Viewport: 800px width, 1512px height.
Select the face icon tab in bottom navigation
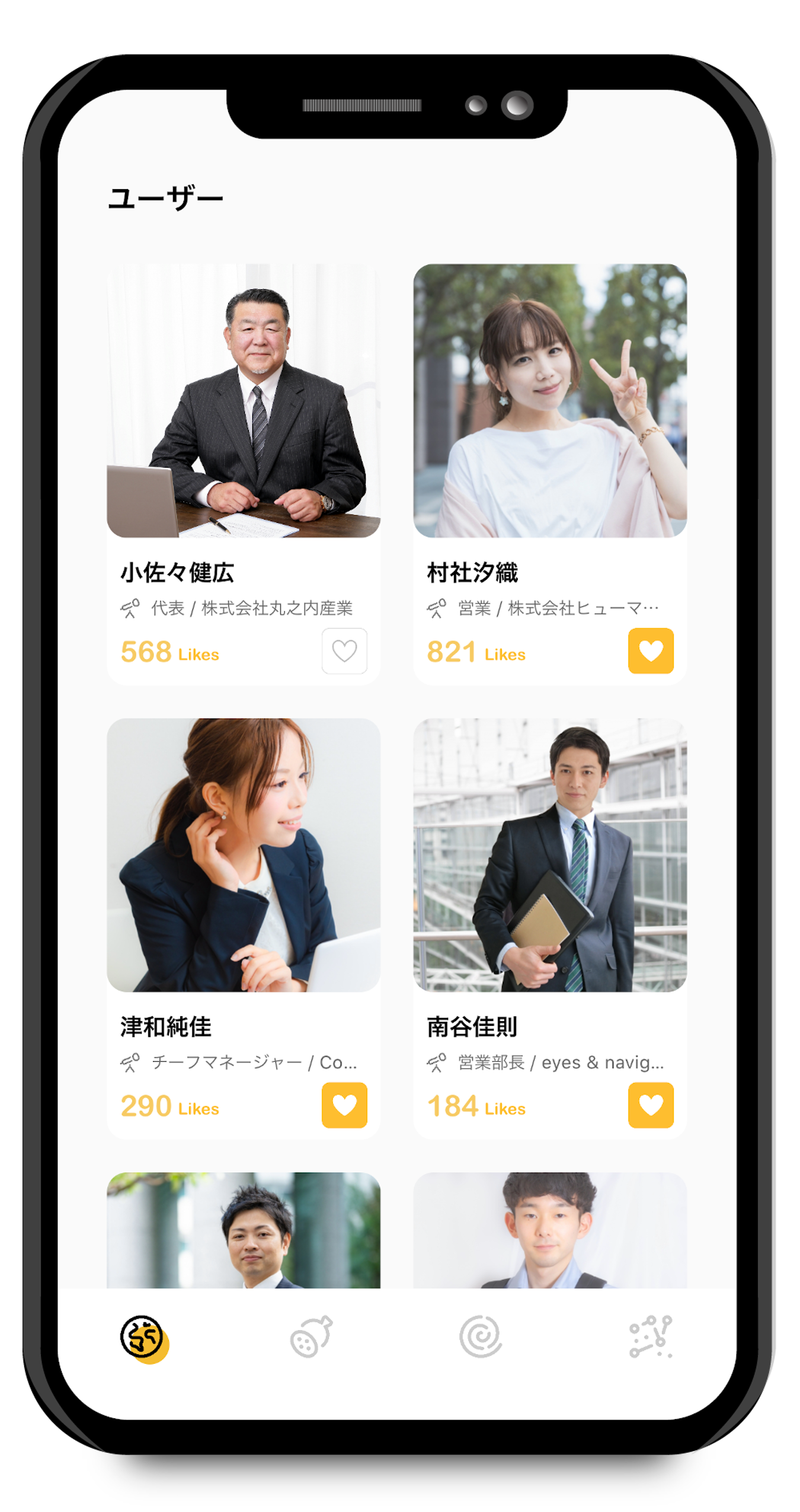point(144,1338)
